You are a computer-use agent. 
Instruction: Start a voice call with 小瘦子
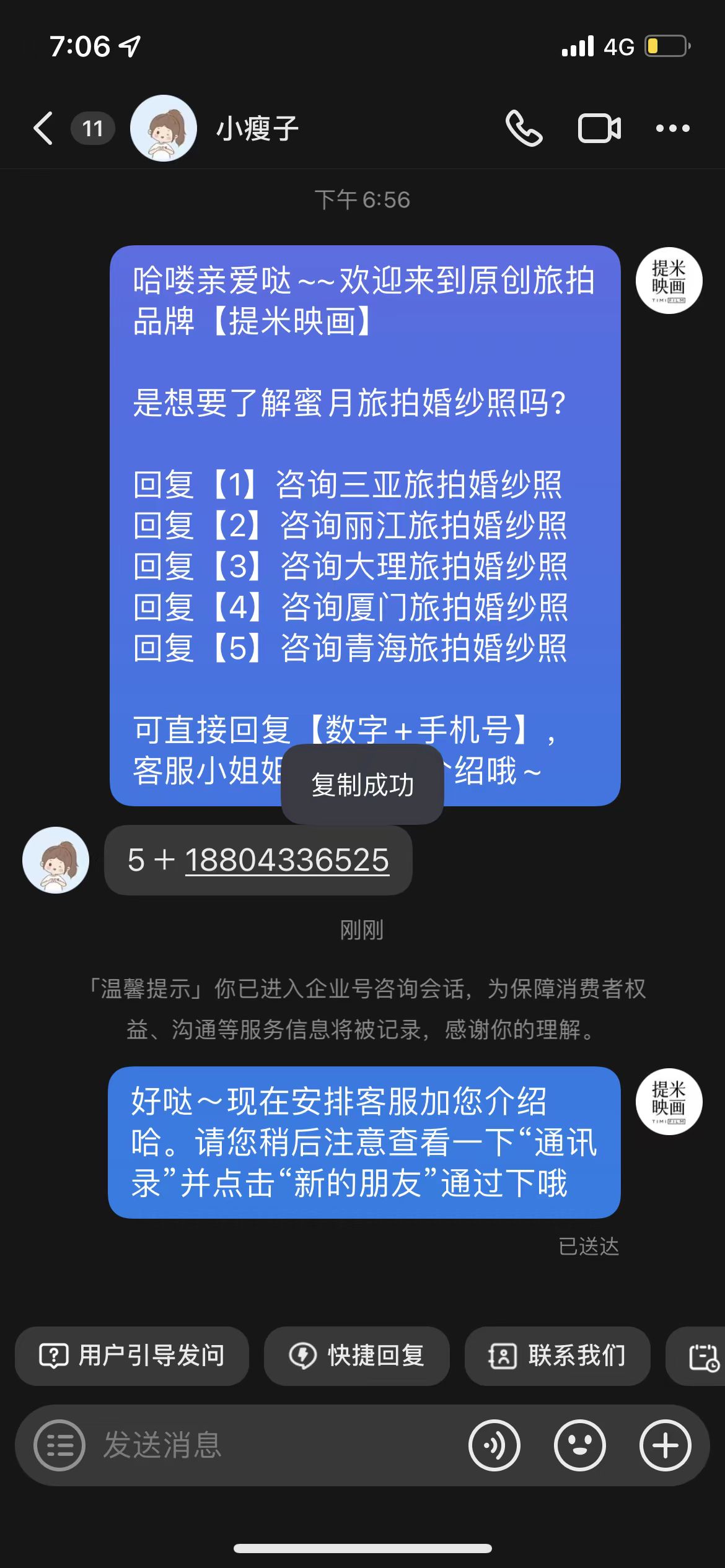pos(524,128)
